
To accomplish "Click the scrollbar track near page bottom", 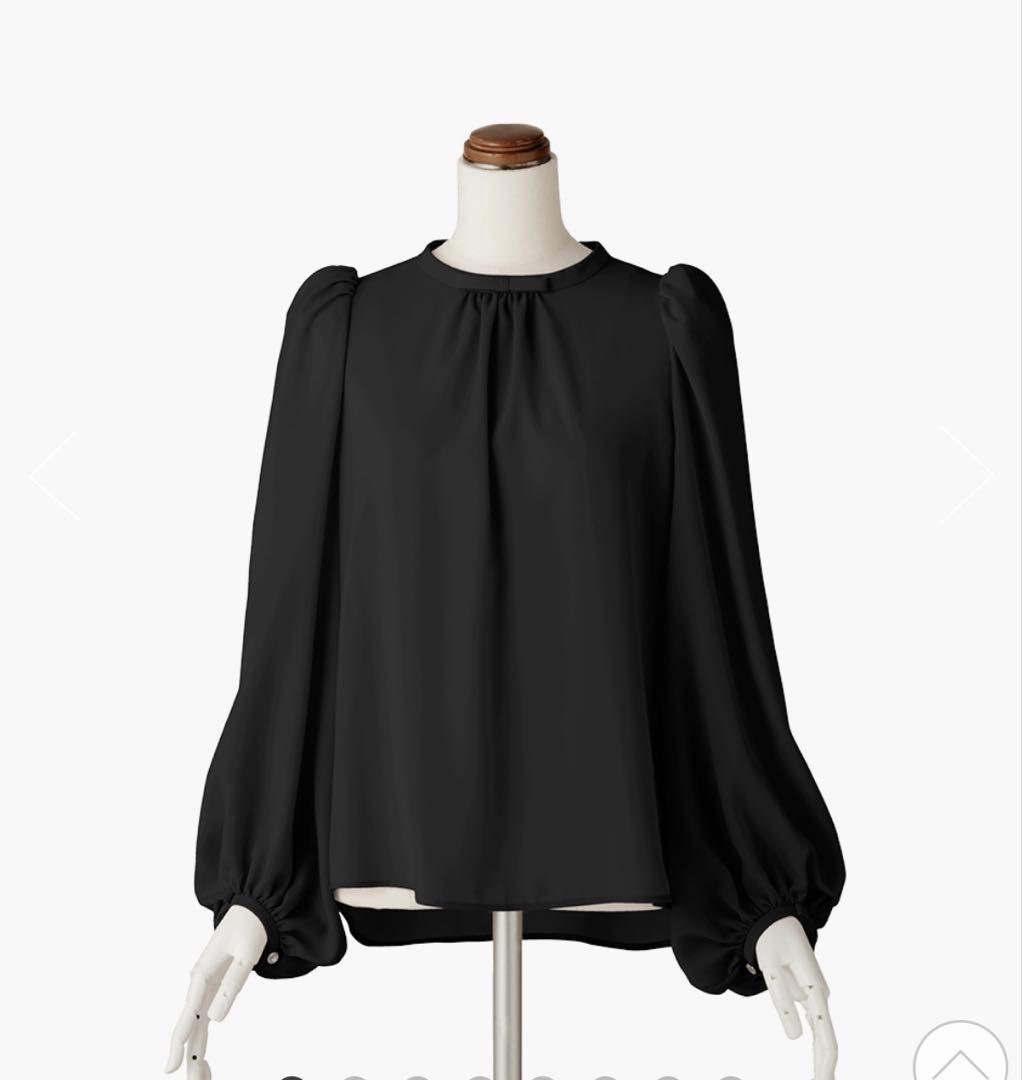I will (1018, 1000).
